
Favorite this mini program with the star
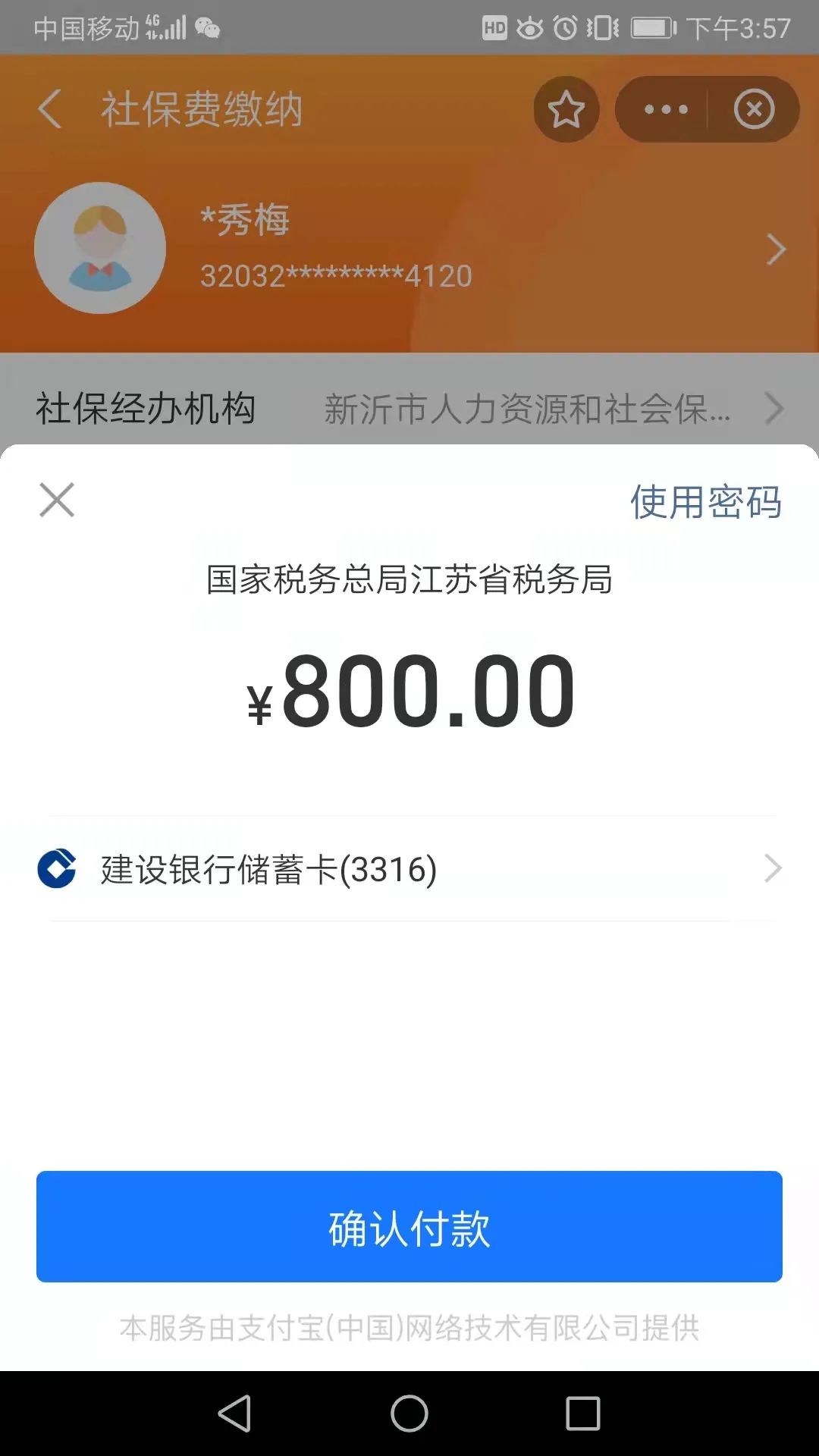point(566,109)
